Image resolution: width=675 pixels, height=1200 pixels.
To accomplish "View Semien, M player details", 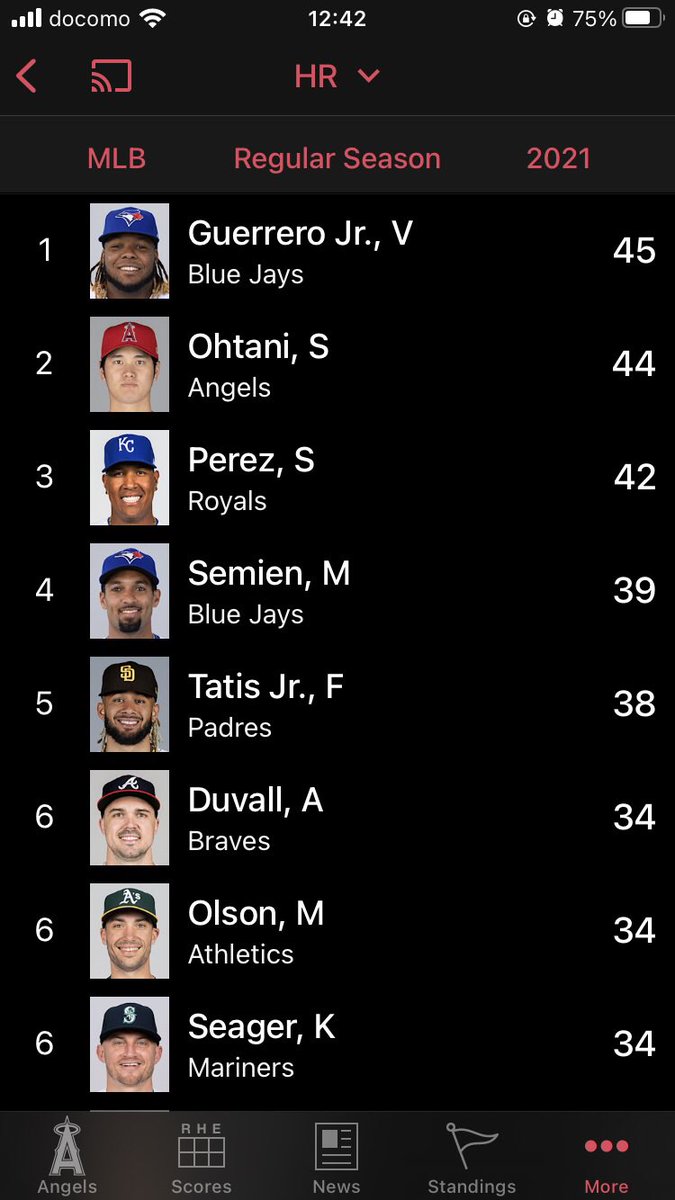I will tap(337, 590).
